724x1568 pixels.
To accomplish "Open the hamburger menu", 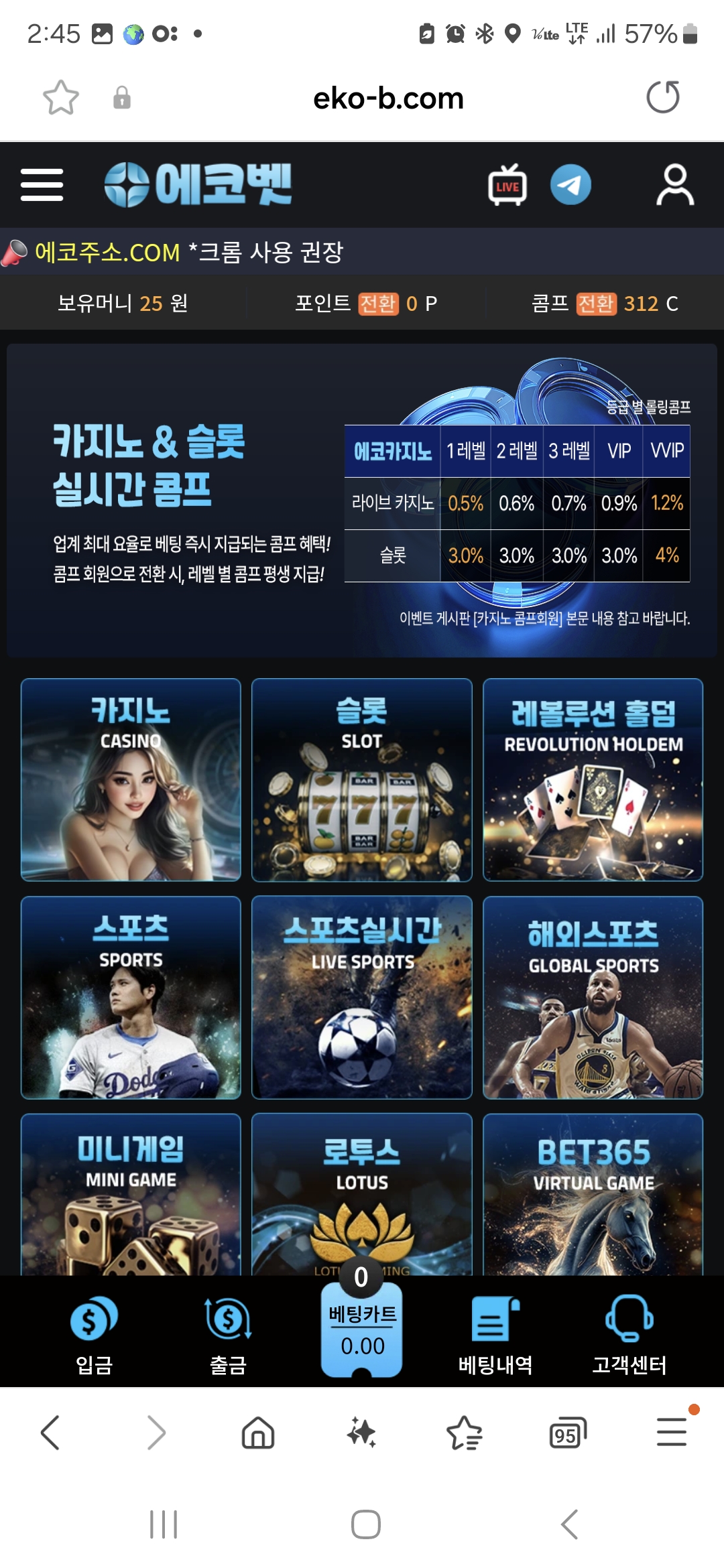I will tap(42, 185).
